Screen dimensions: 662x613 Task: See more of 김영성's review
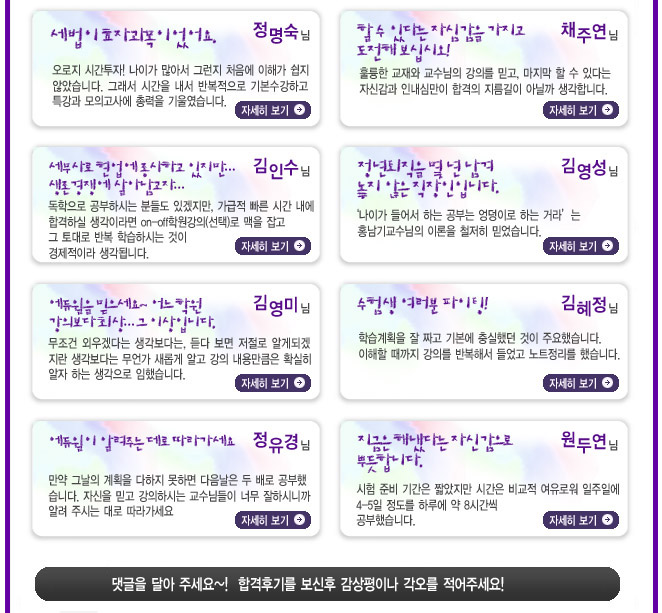[581, 246]
